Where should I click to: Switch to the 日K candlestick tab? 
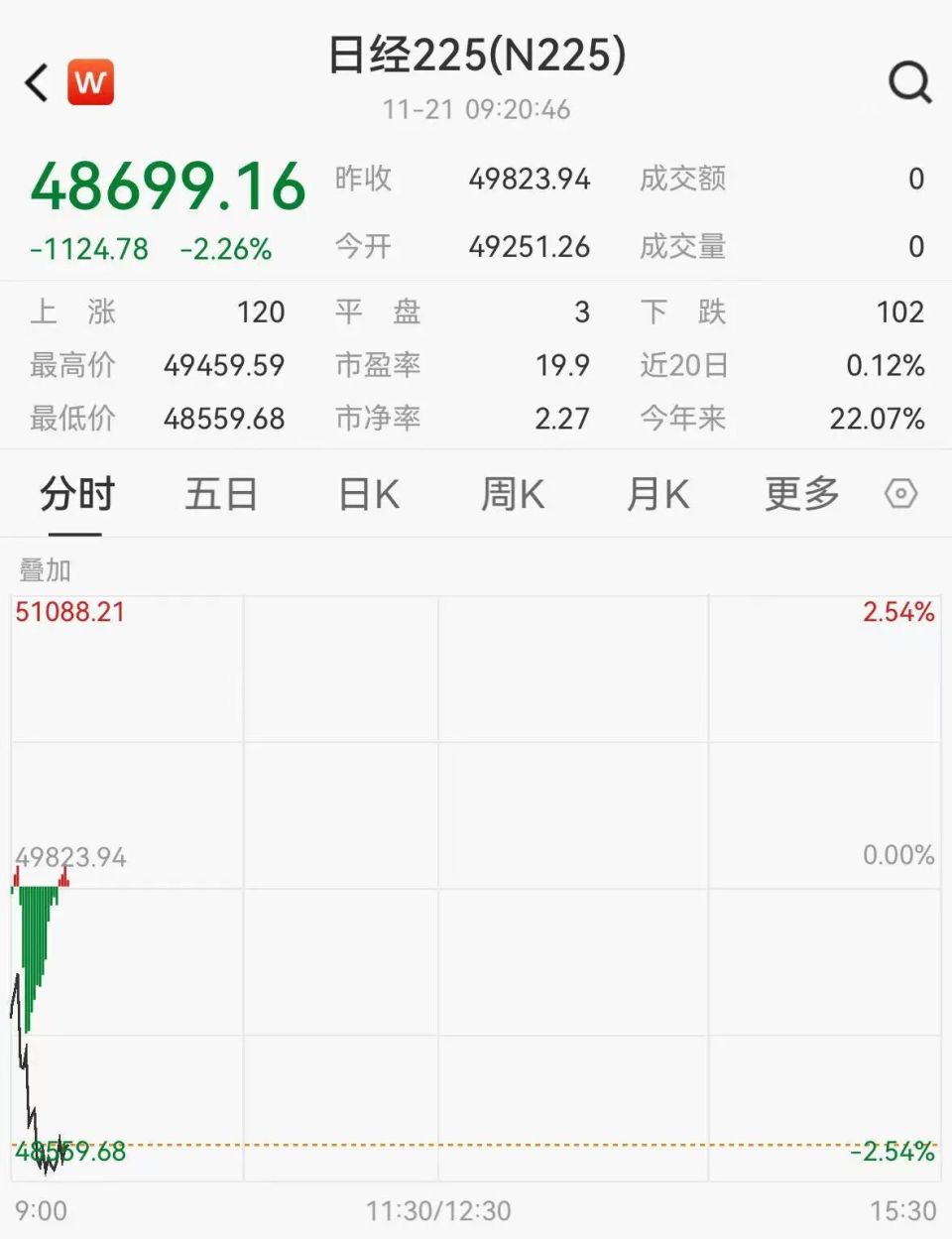367,493
